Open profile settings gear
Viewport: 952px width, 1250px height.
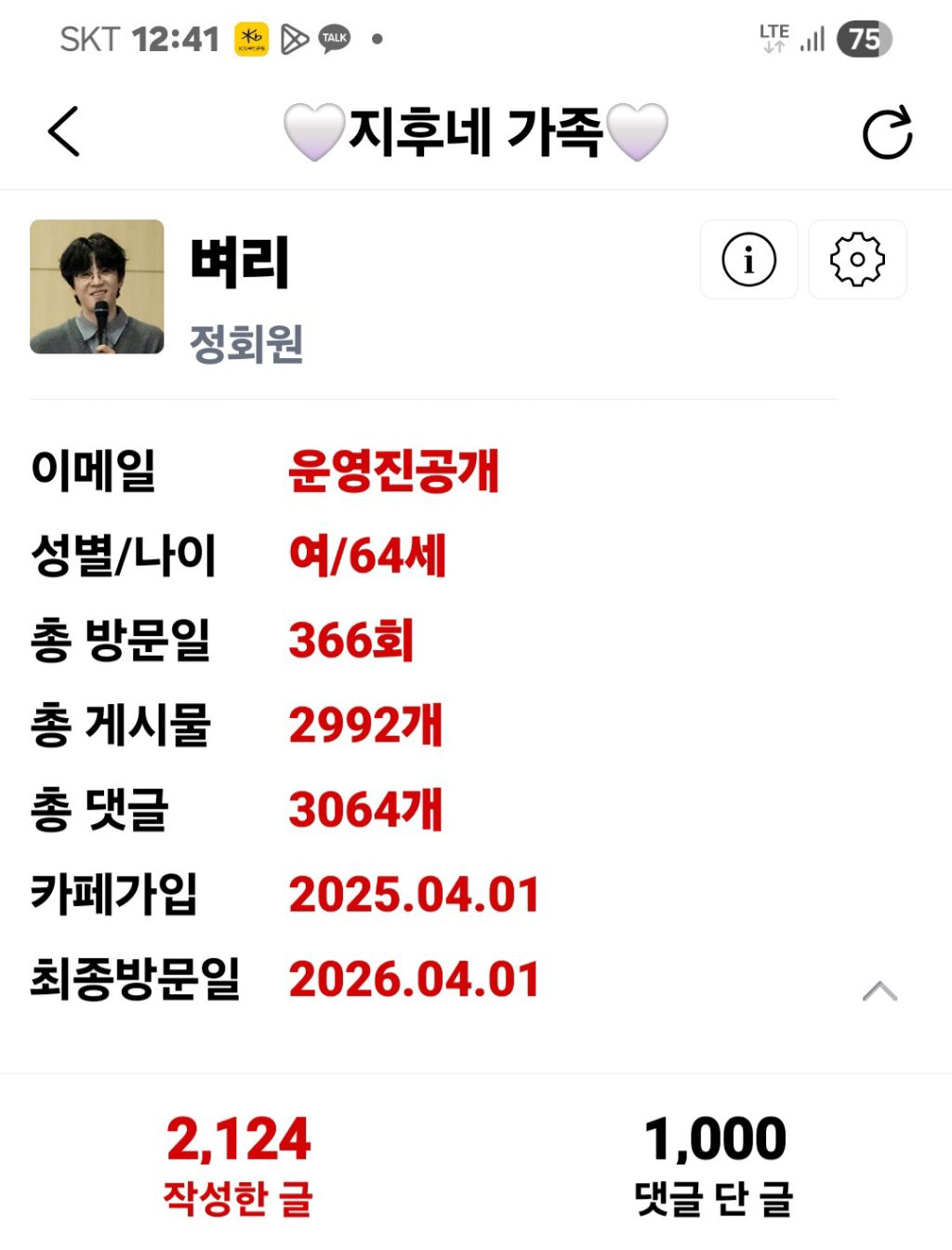[857, 259]
